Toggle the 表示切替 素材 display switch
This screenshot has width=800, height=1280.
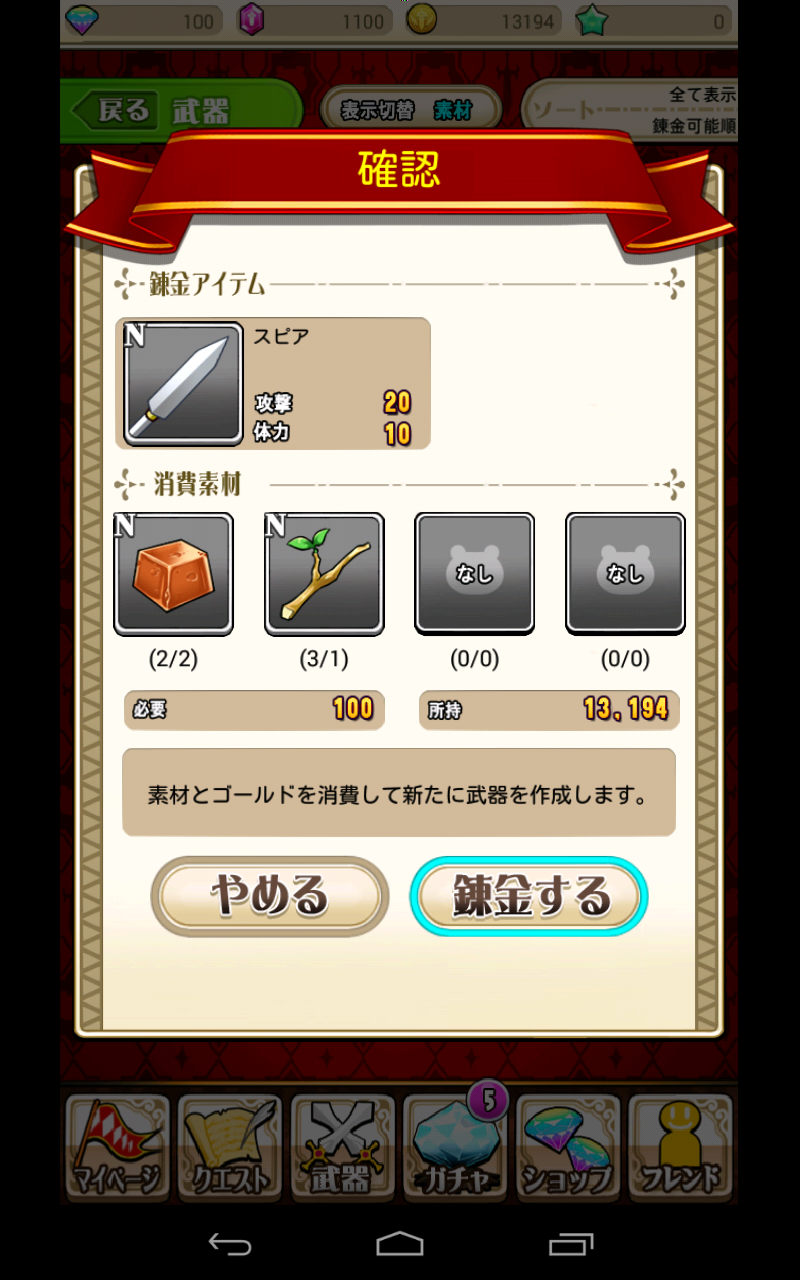coord(409,111)
